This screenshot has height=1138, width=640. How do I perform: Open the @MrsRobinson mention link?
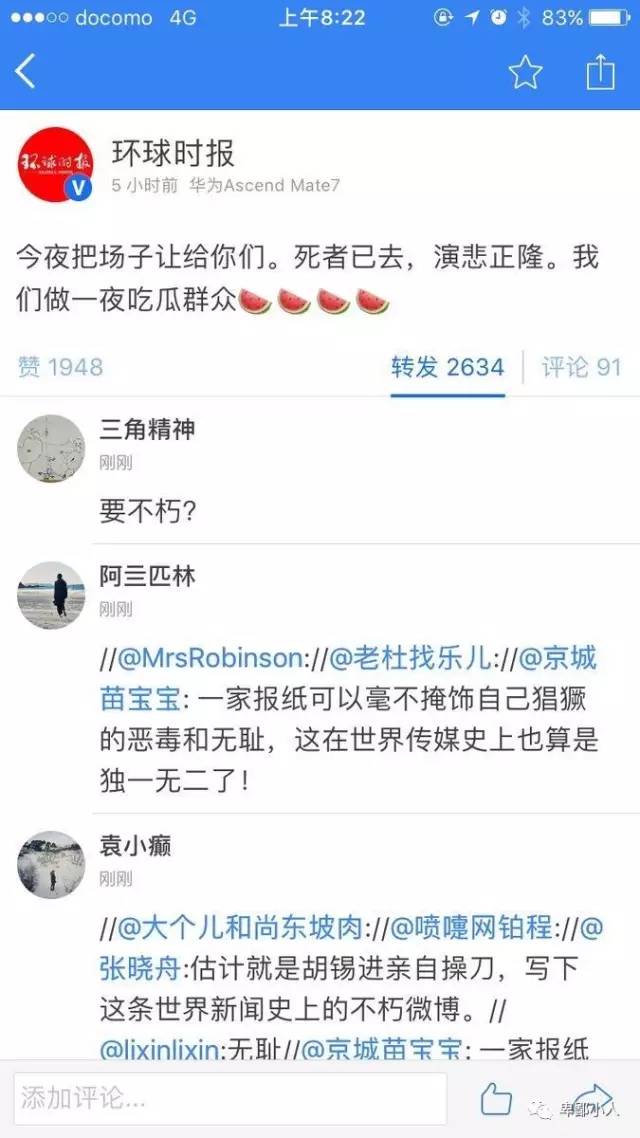(209, 658)
